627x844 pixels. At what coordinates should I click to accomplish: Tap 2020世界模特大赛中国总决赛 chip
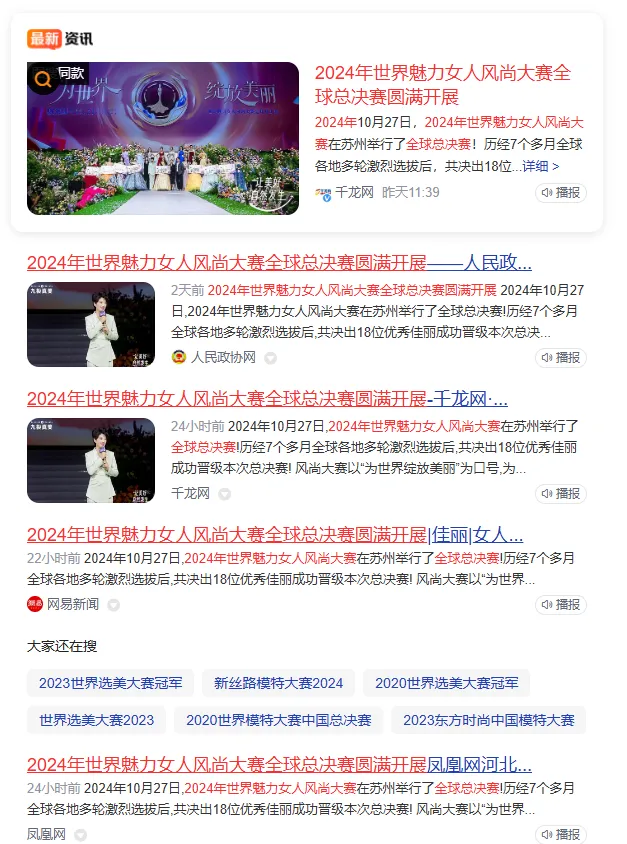pyautogui.click(x=278, y=720)
